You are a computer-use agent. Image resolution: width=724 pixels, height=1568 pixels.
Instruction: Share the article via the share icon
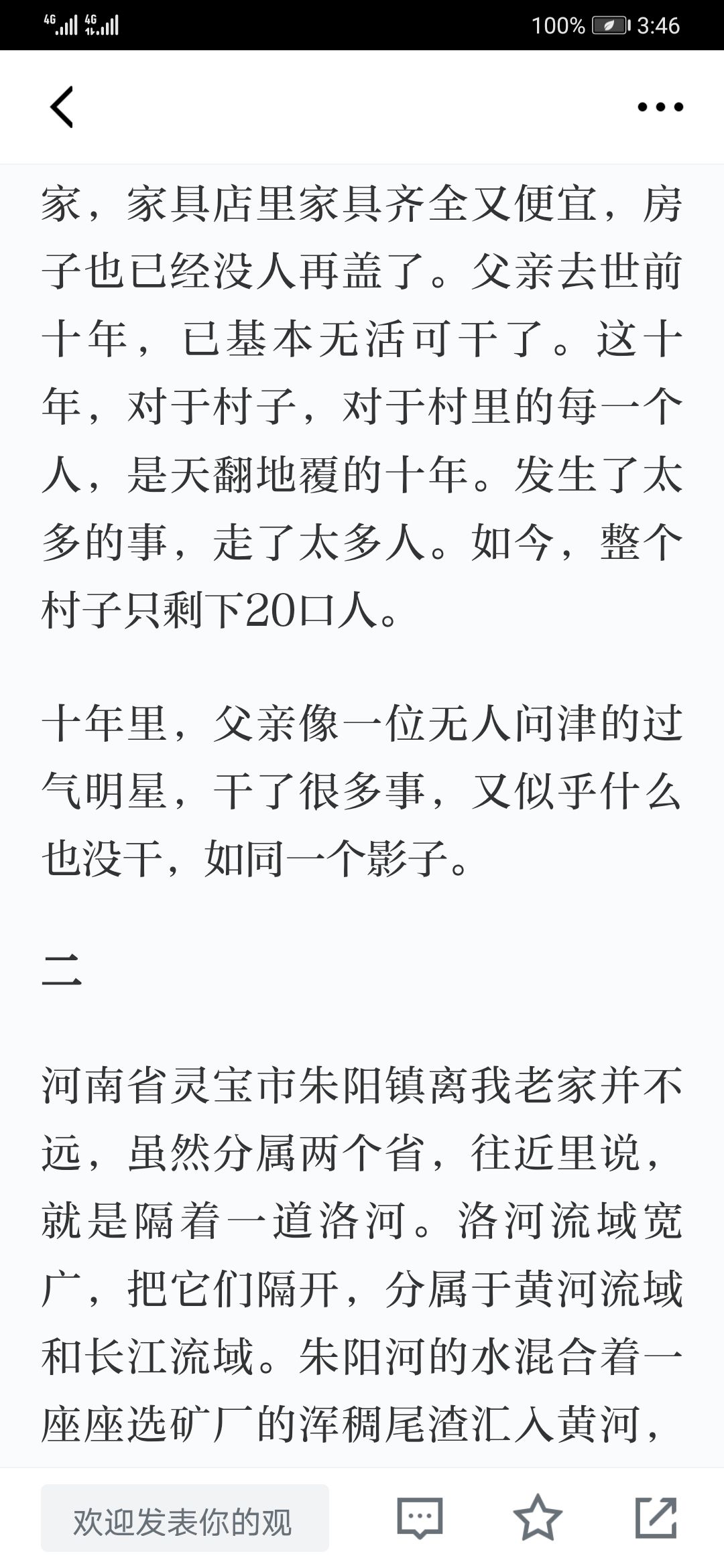(x=656, y=1518)
